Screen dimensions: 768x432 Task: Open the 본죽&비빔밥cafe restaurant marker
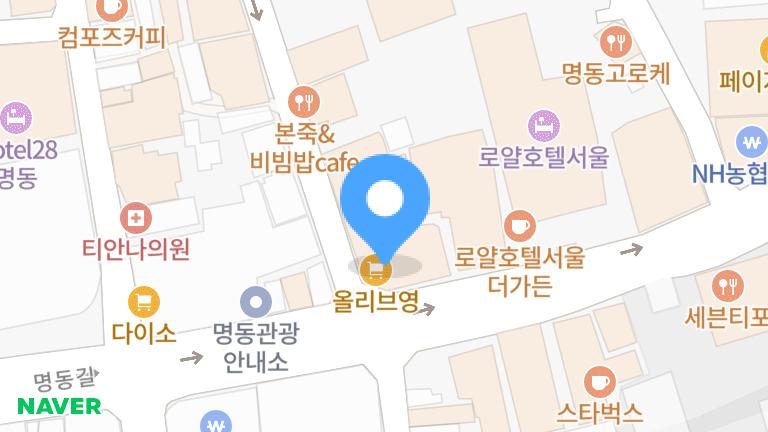302,100
